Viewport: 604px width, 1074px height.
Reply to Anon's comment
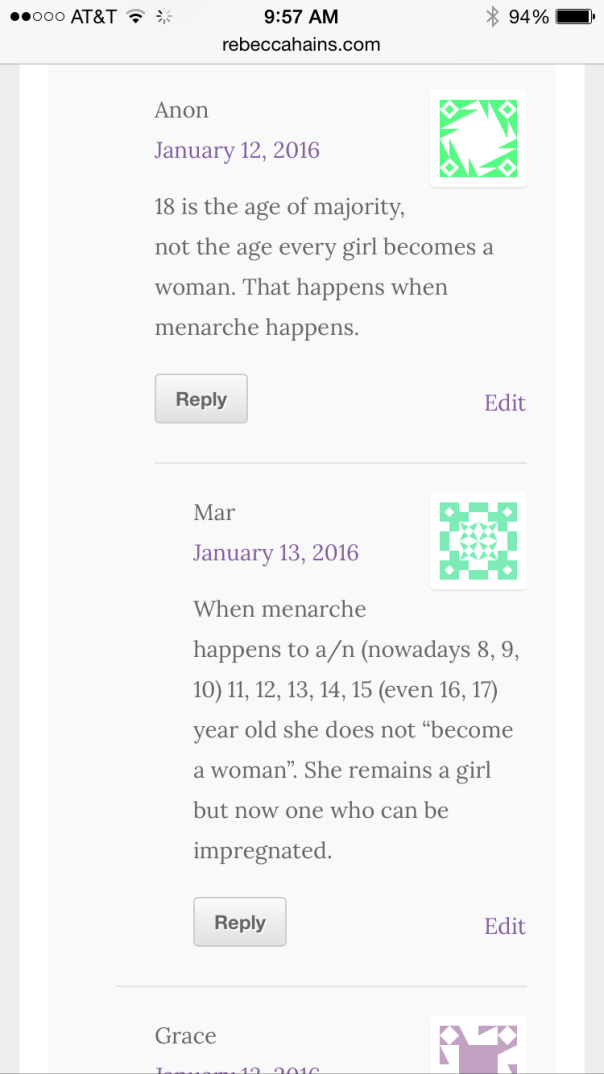pos(201,399)
